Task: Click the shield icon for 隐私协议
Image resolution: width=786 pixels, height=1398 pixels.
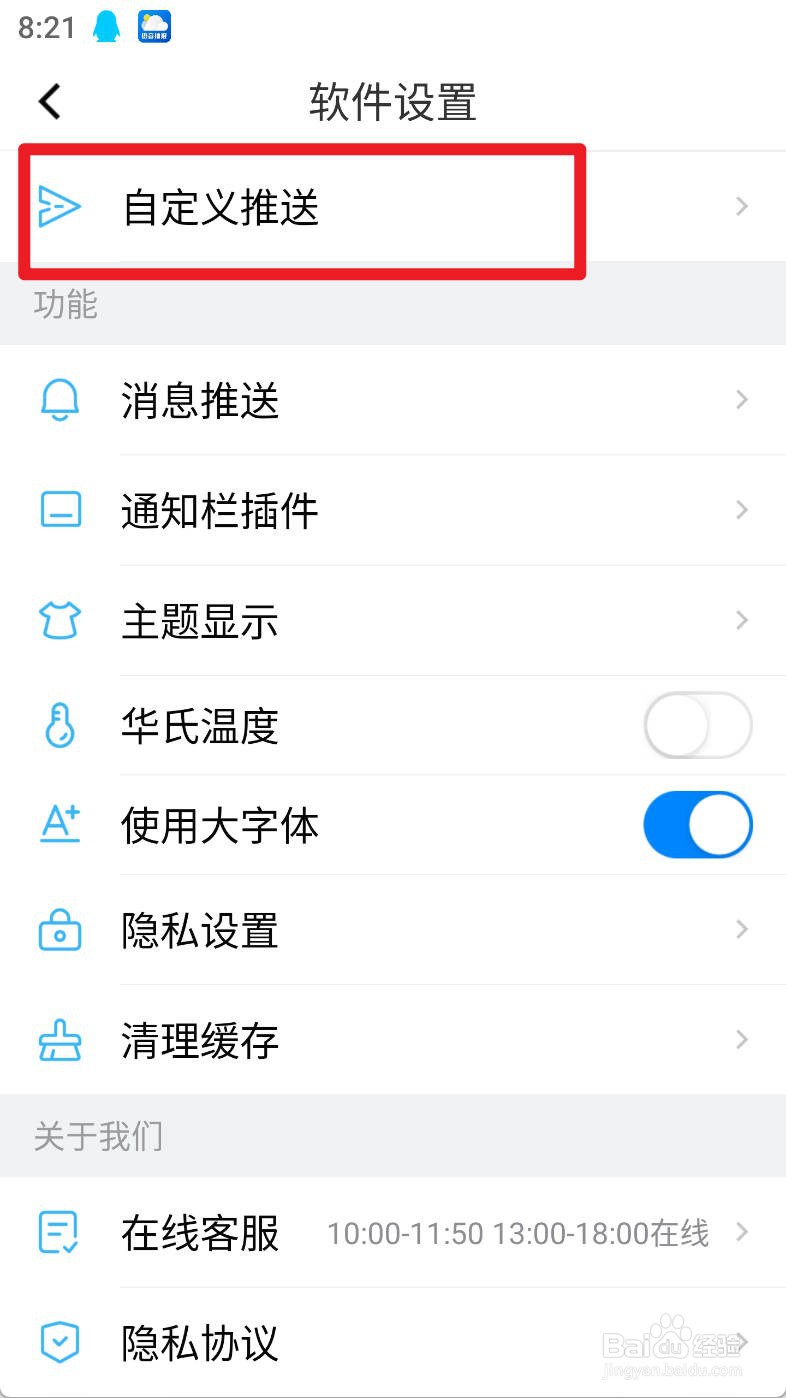Action: pyautogui.click(x=60, y=1345)
